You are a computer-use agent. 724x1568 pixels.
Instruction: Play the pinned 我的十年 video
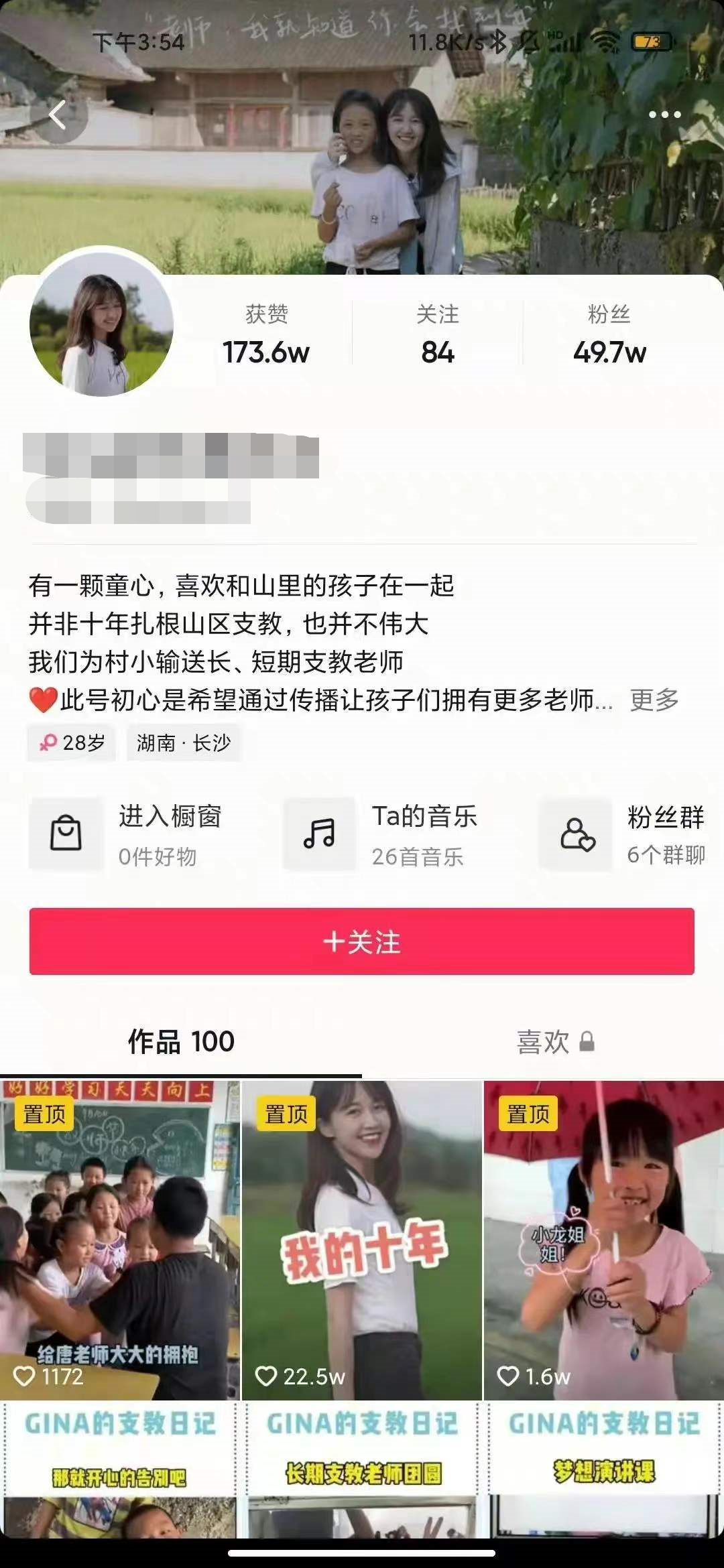pyautogui.click(x=362, y=1240)
